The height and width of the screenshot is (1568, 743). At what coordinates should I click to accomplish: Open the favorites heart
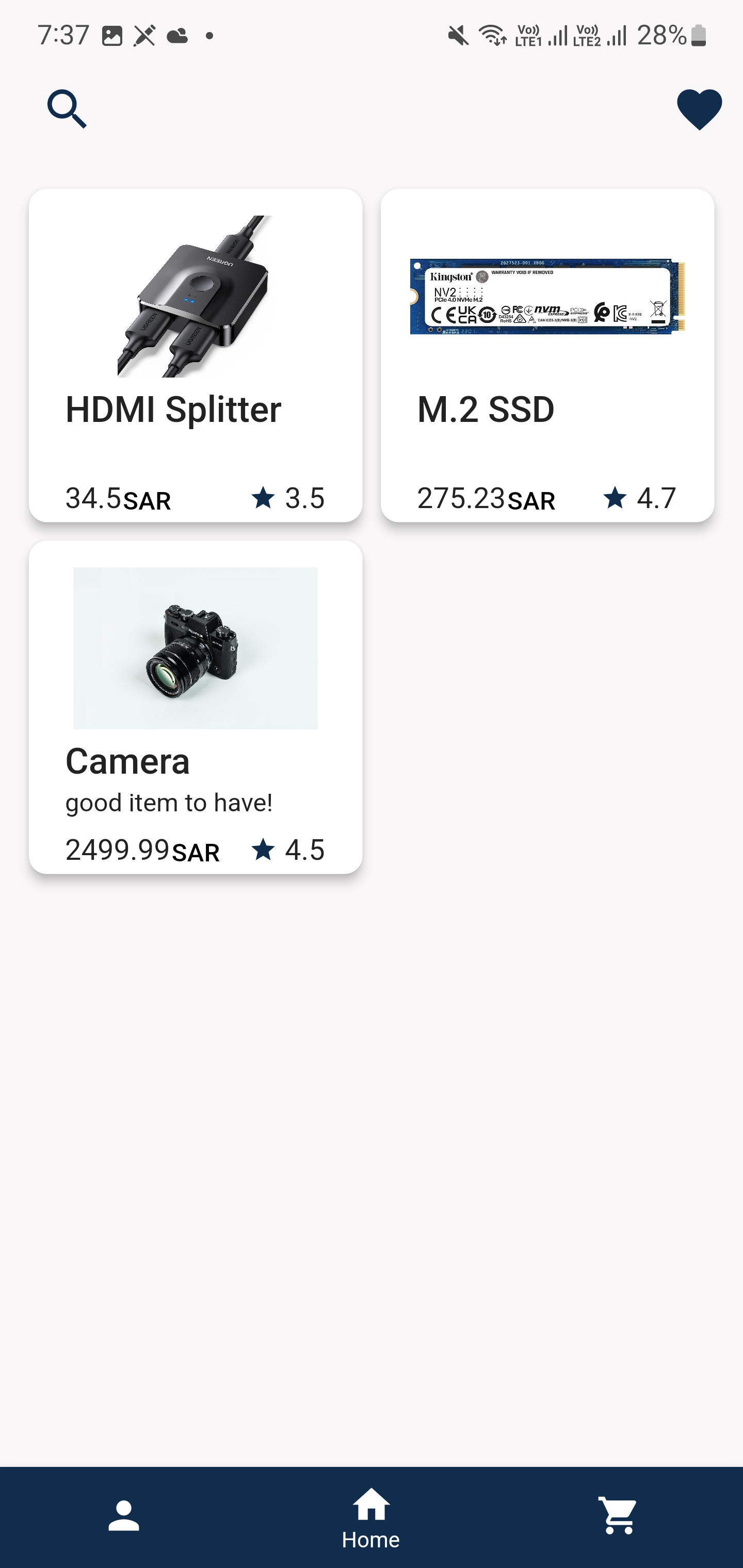point(699,109)
